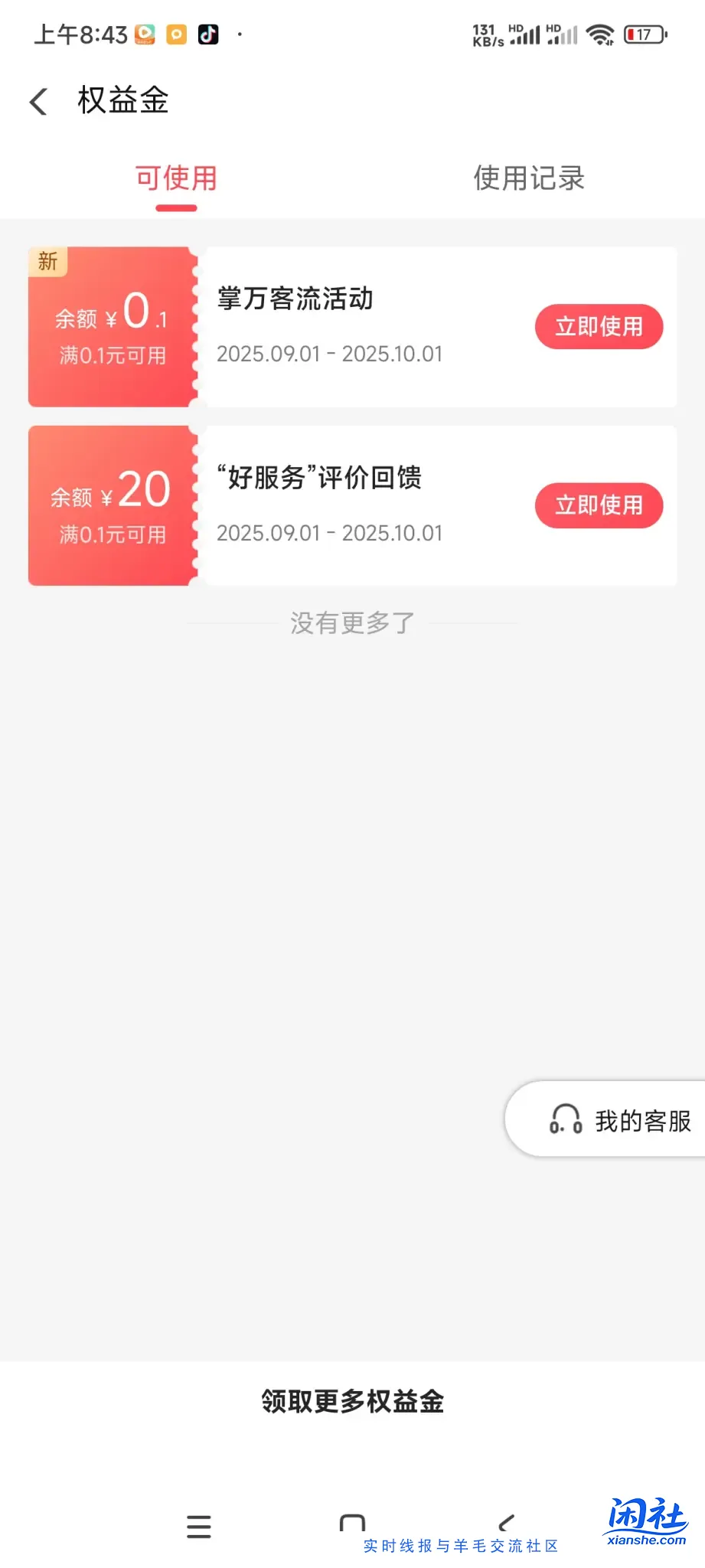Tap the red underline indicator under 可使用

[176, 205]
